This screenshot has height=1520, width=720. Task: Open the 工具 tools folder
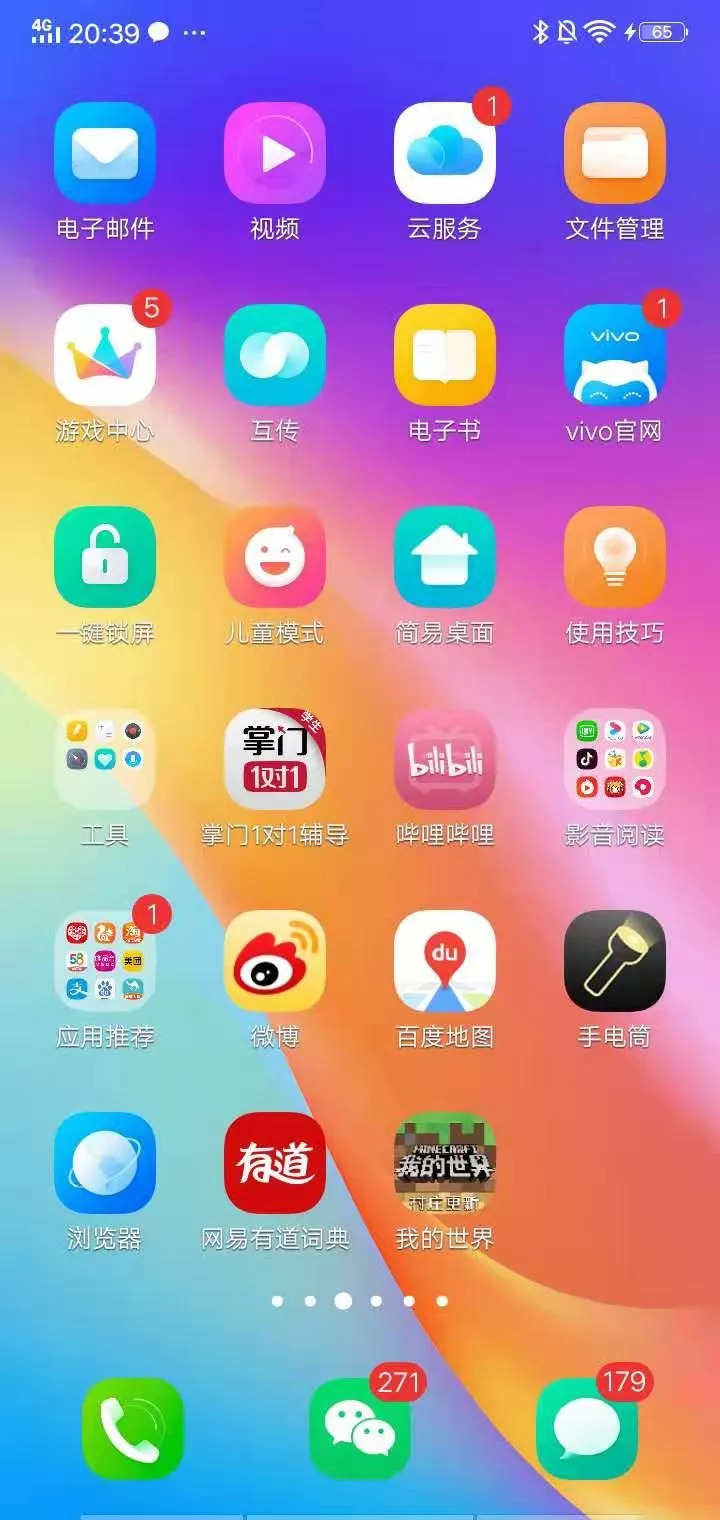[105, 759]
